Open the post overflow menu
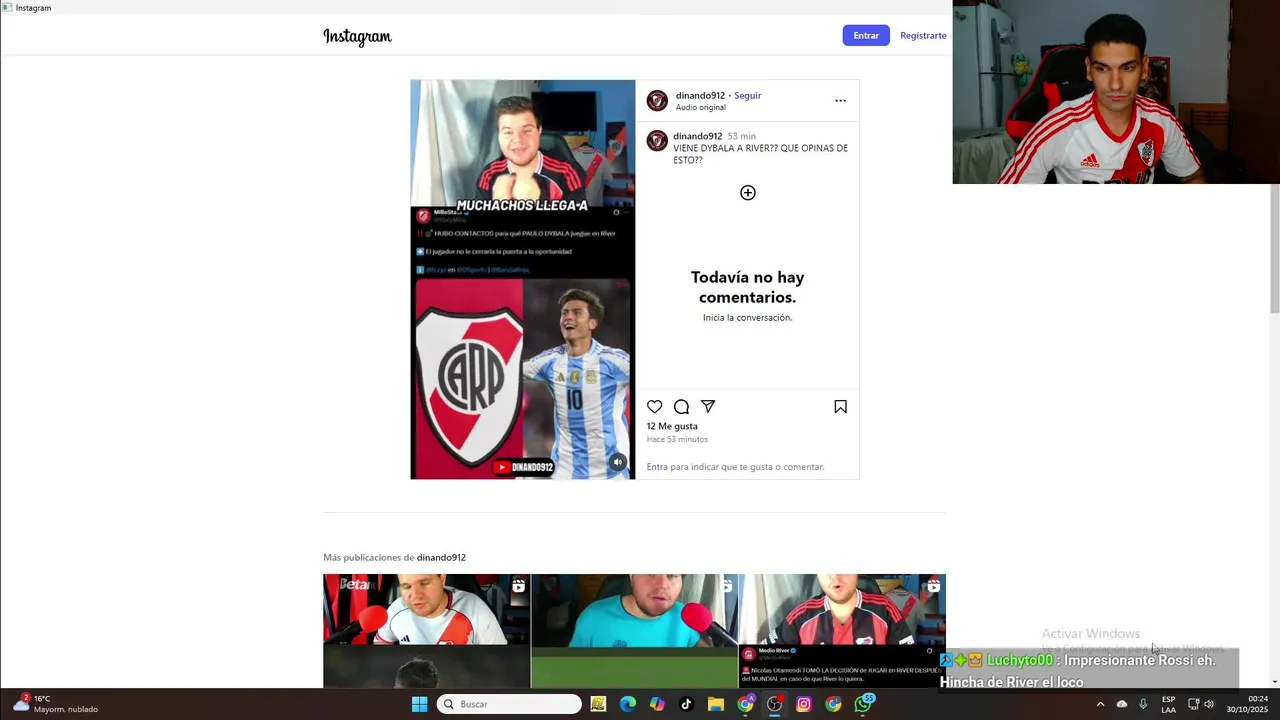Viewport: 1280px width, 720px height. (x=840, y=100)
